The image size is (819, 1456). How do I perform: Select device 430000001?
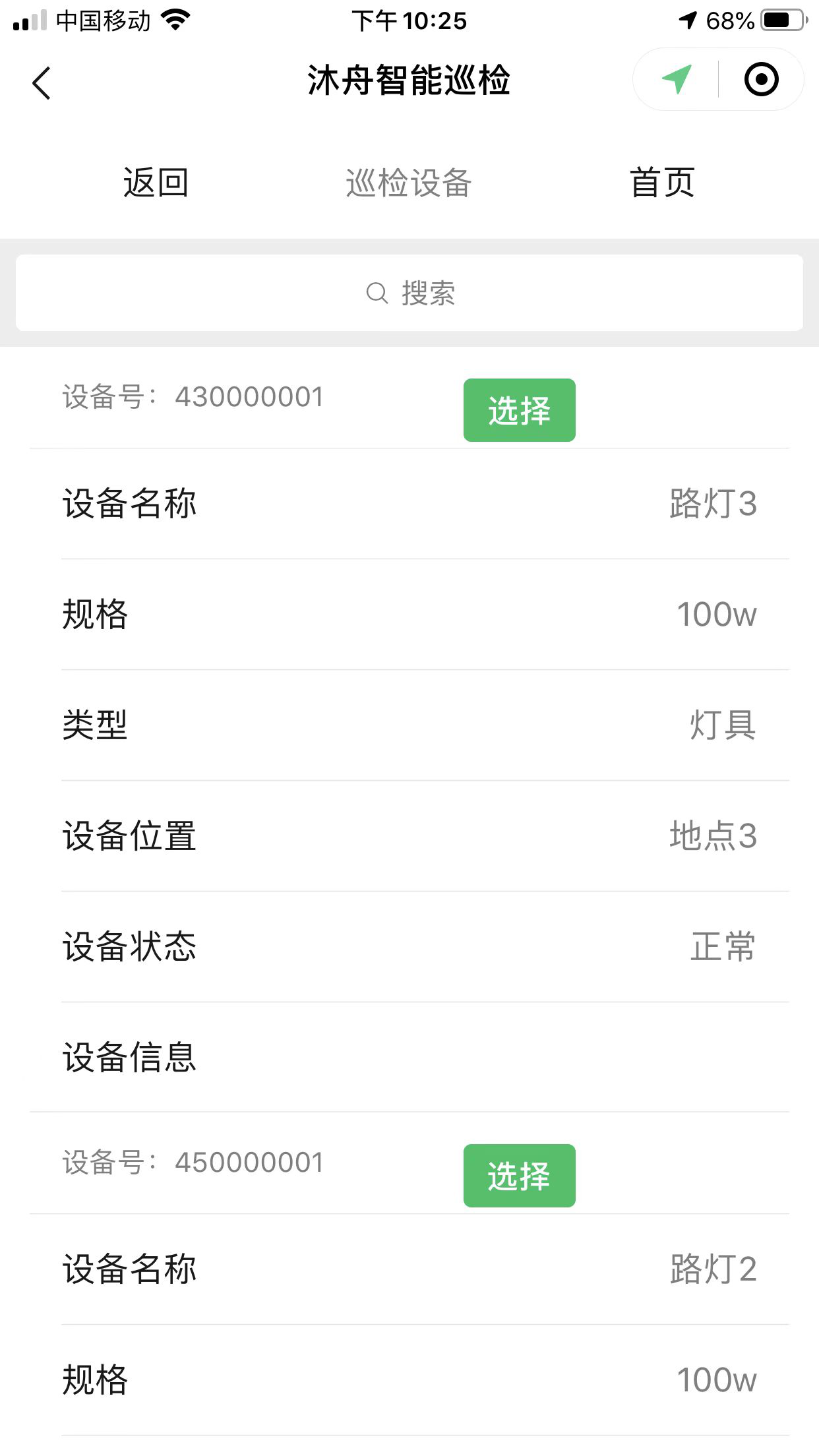click(x=519, y=410)
